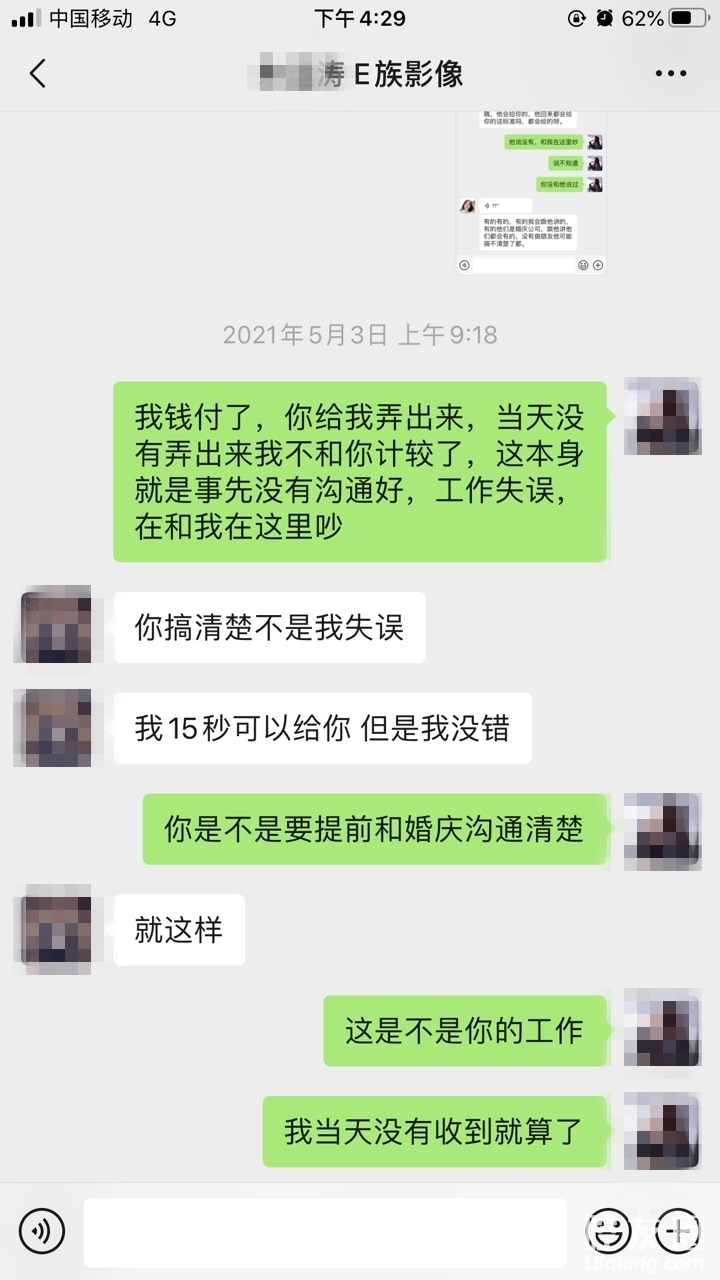Switch to voice message input

(42, 1230)
